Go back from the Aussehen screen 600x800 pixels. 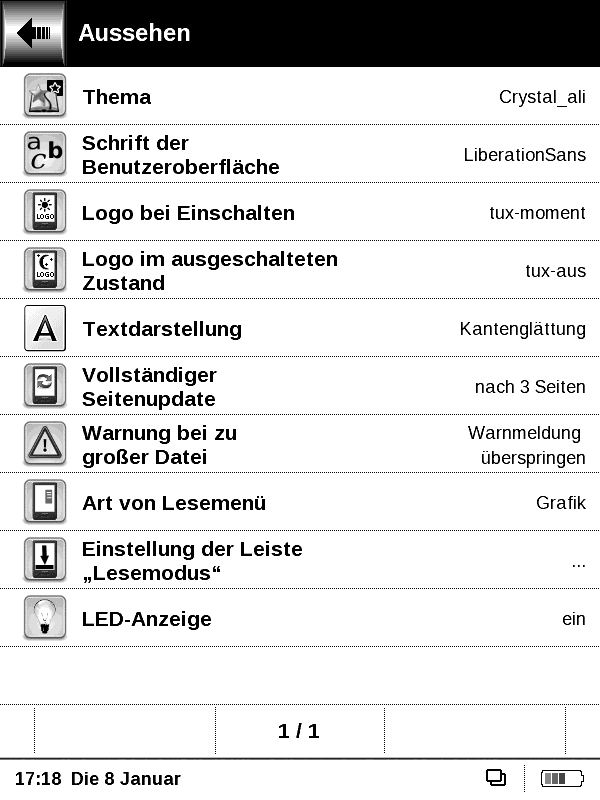[33, 33]
